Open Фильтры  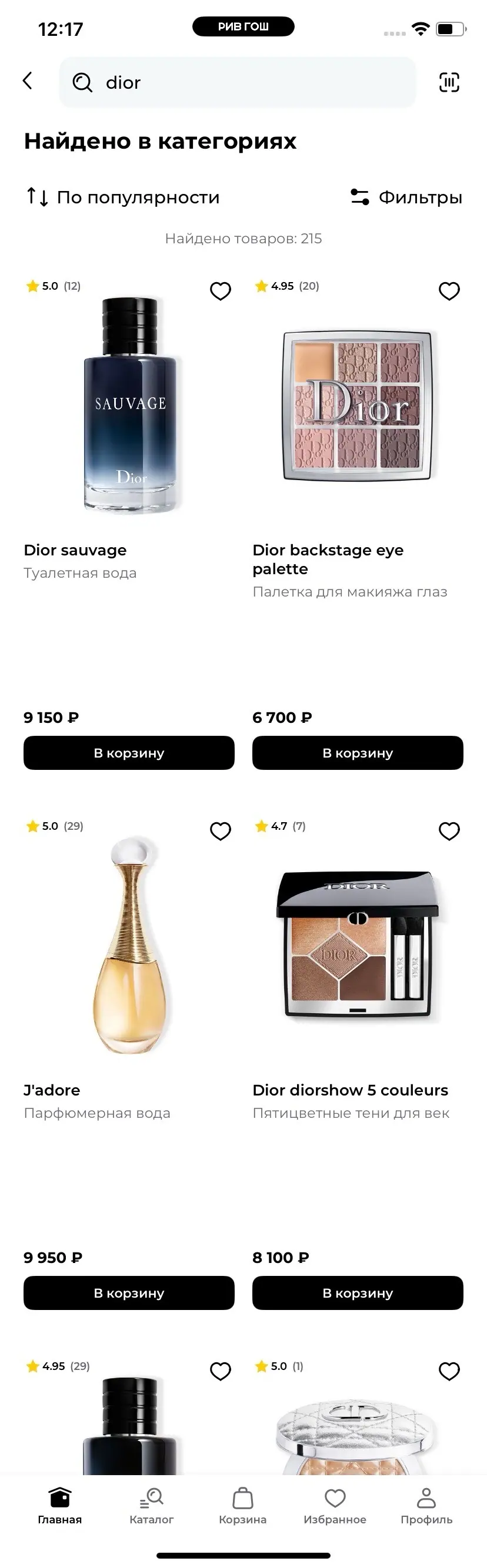click(x=406, y=197)
